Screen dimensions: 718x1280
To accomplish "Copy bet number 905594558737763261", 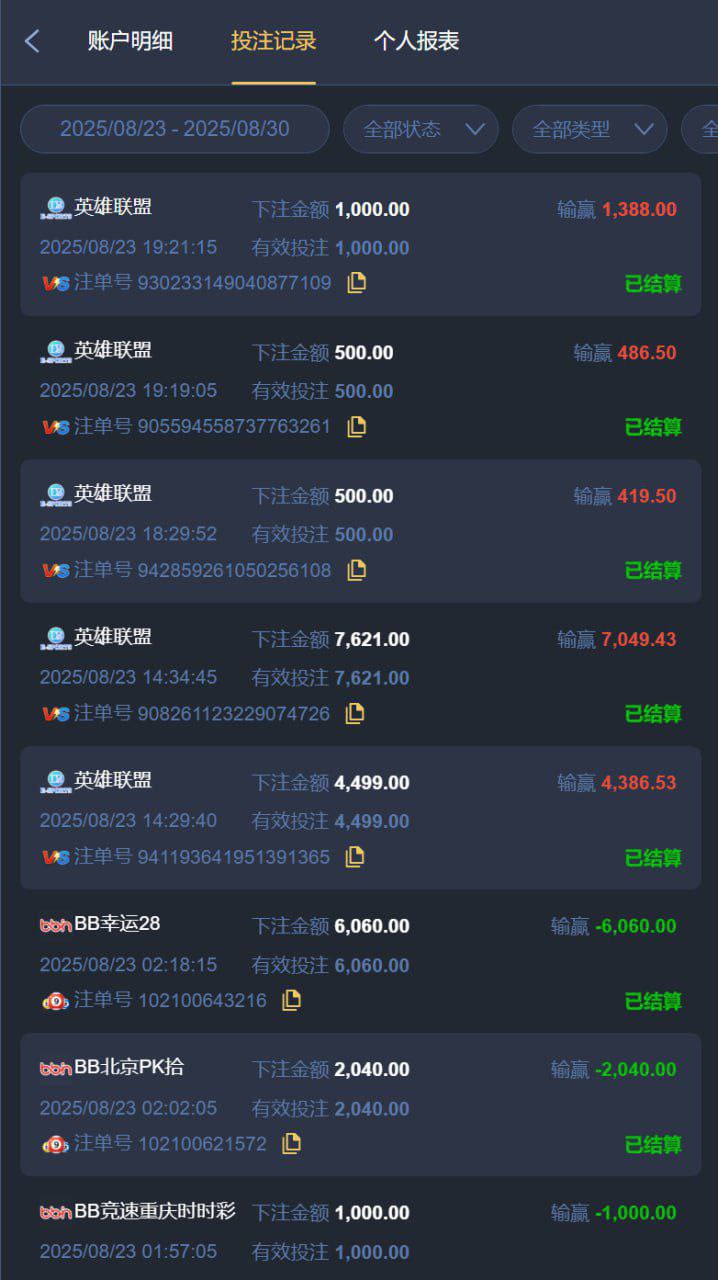I will coord(356,427).
